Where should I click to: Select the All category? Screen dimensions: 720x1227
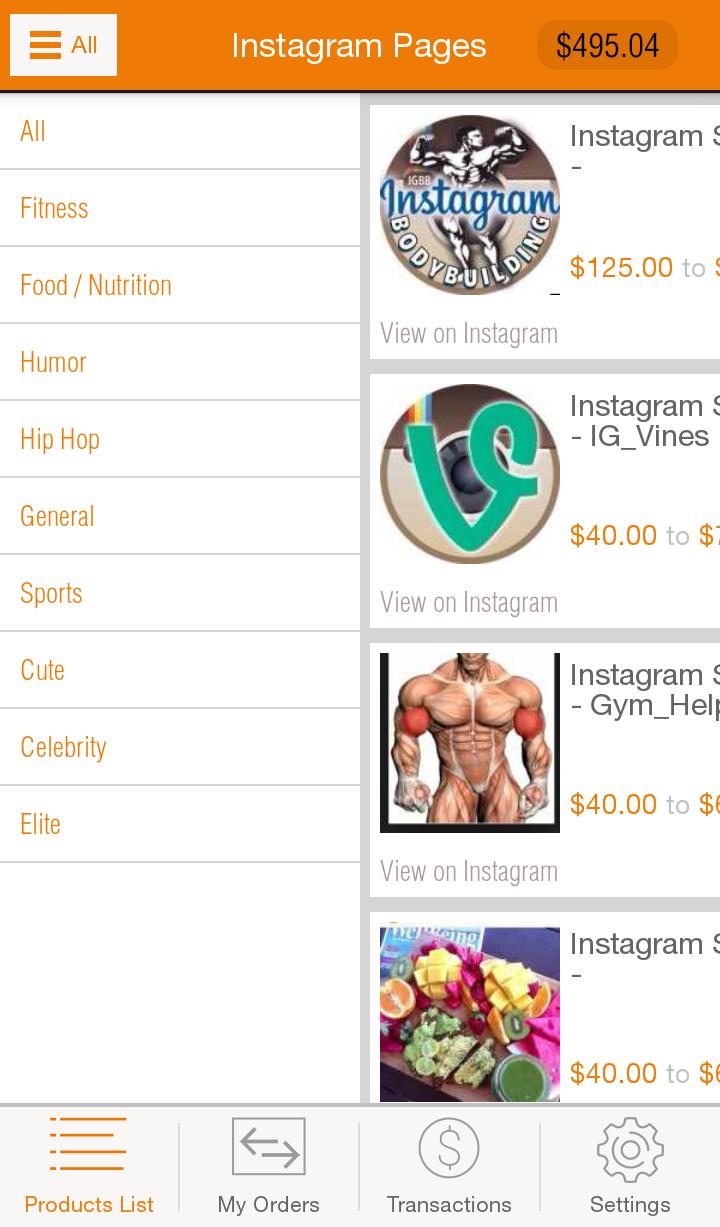180,131
